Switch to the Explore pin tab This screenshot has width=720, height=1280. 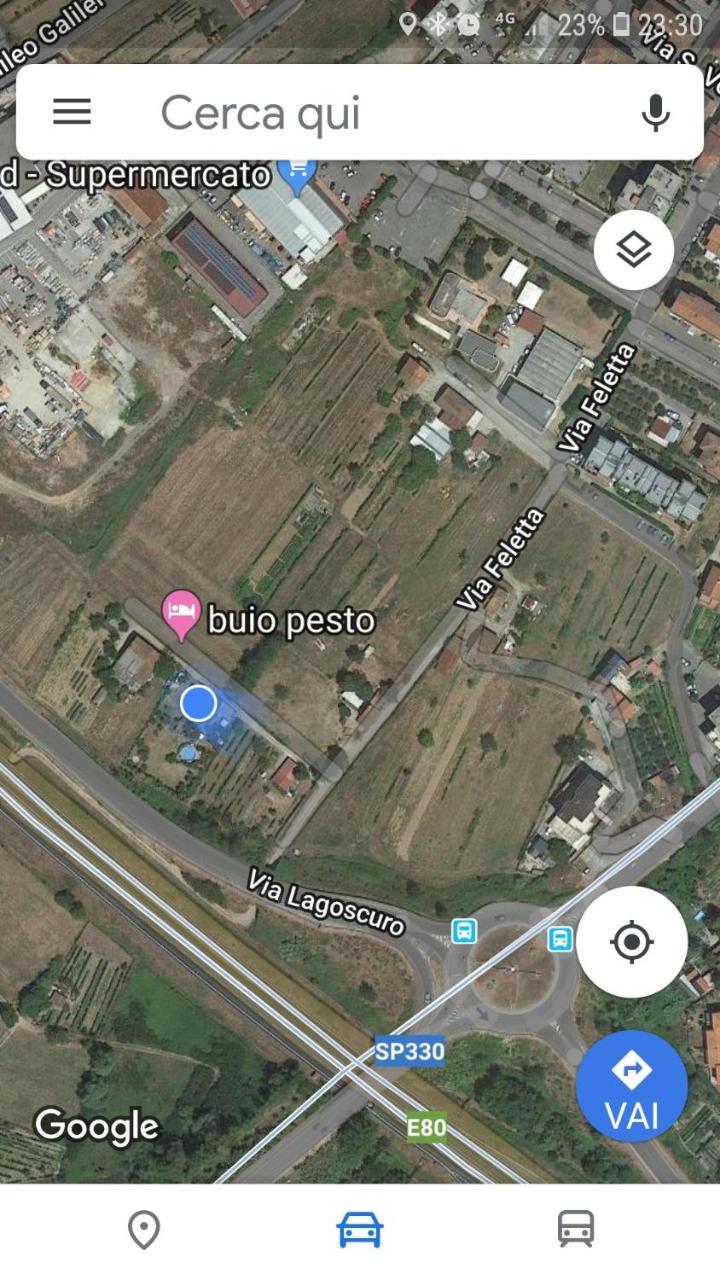[144, 1230]
